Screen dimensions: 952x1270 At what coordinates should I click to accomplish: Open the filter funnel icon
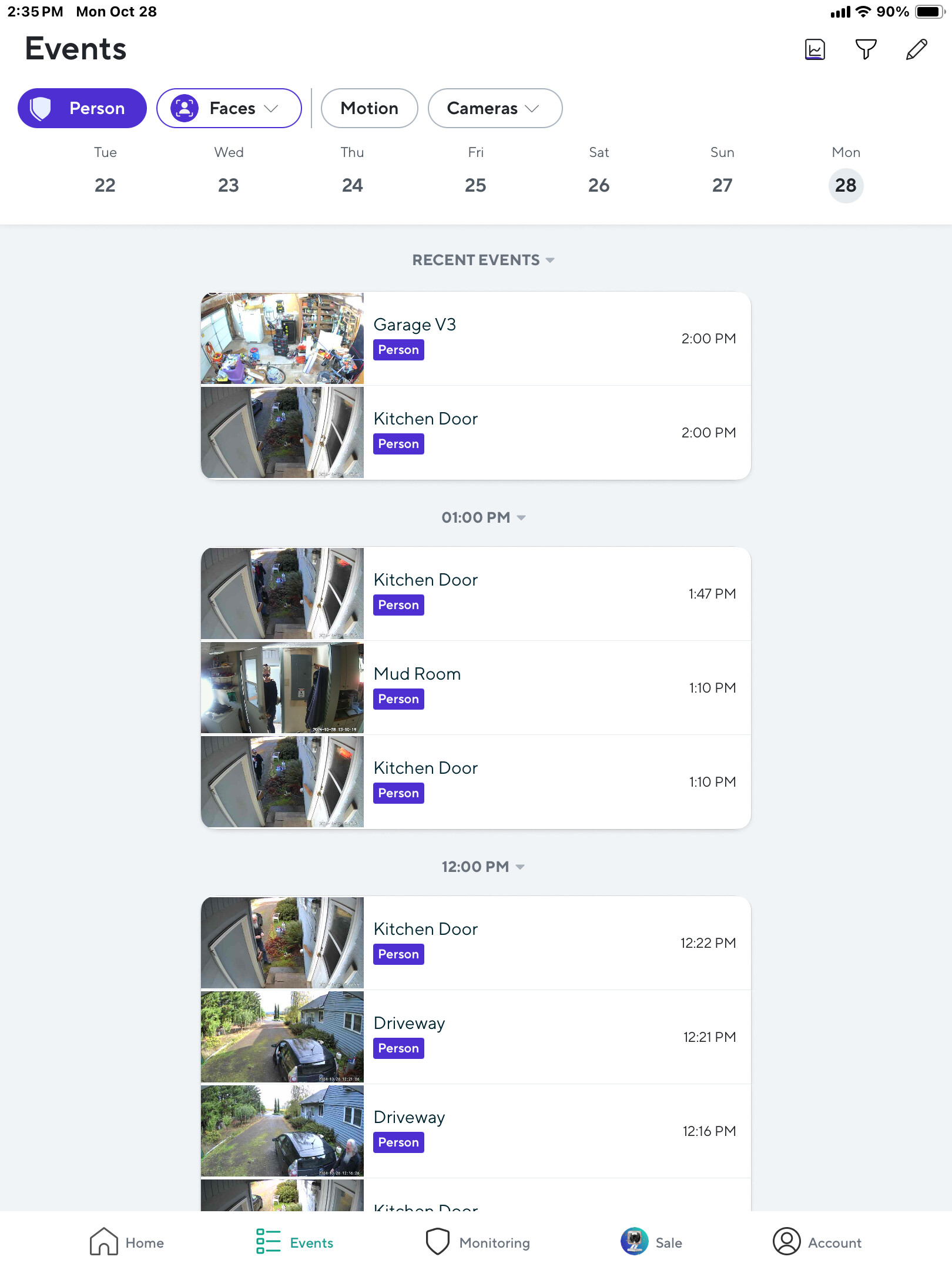coord(866,49)
